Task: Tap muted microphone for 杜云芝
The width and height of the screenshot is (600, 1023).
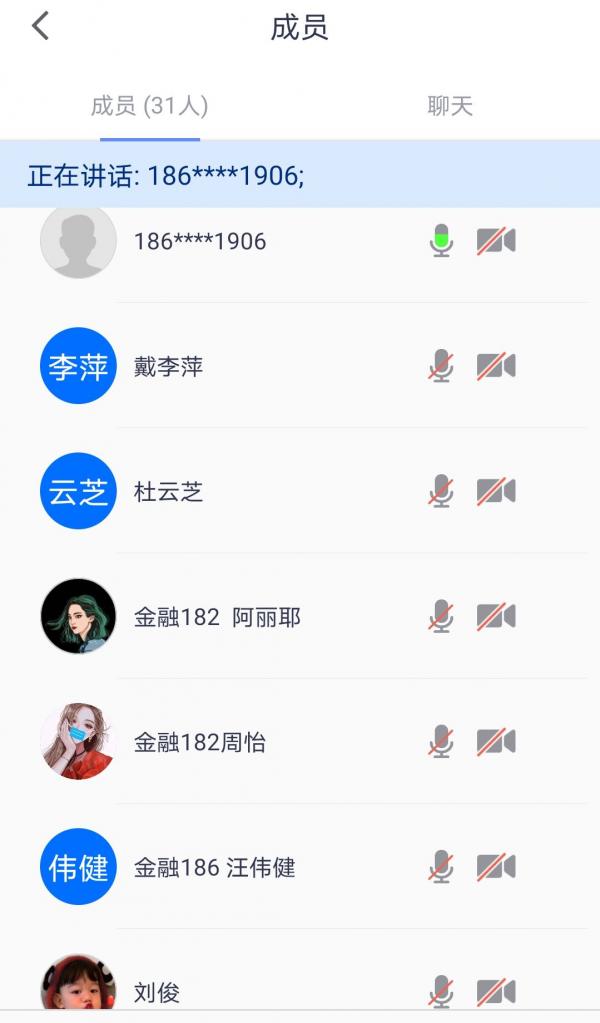Action: point(441,492)
